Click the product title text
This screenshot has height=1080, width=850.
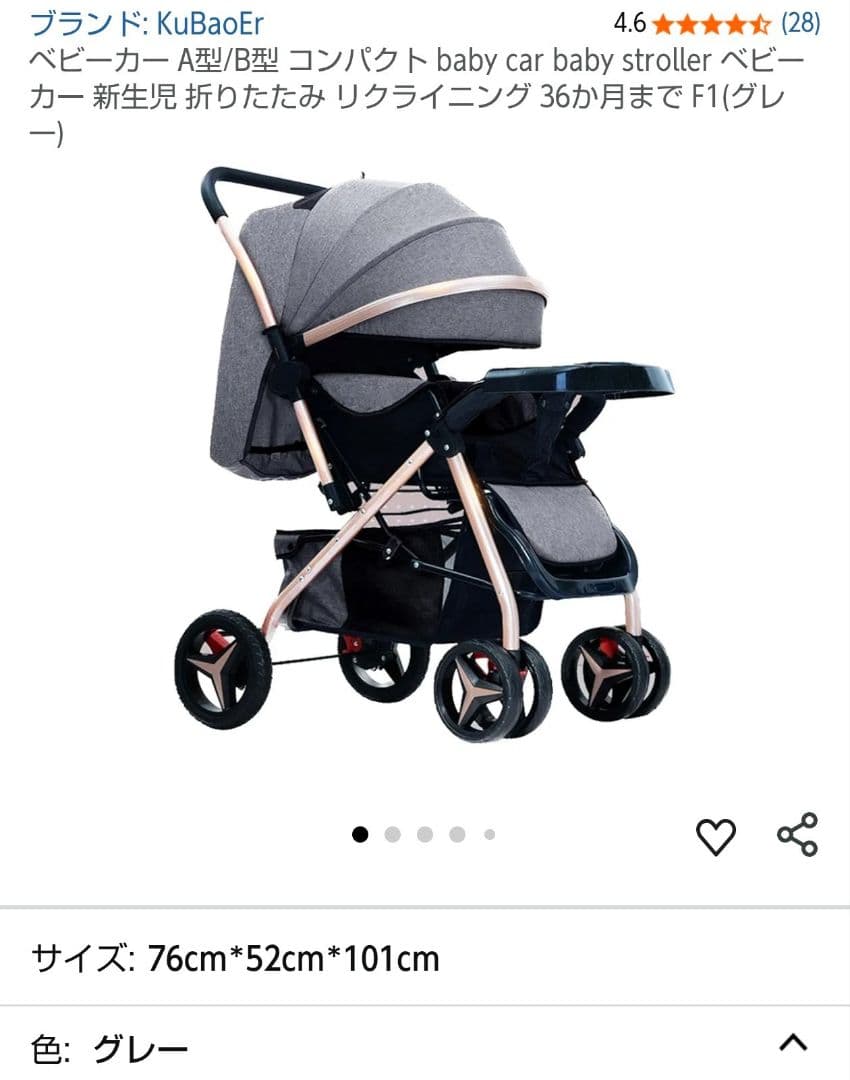pyautogui.click(x=400, y=90)
